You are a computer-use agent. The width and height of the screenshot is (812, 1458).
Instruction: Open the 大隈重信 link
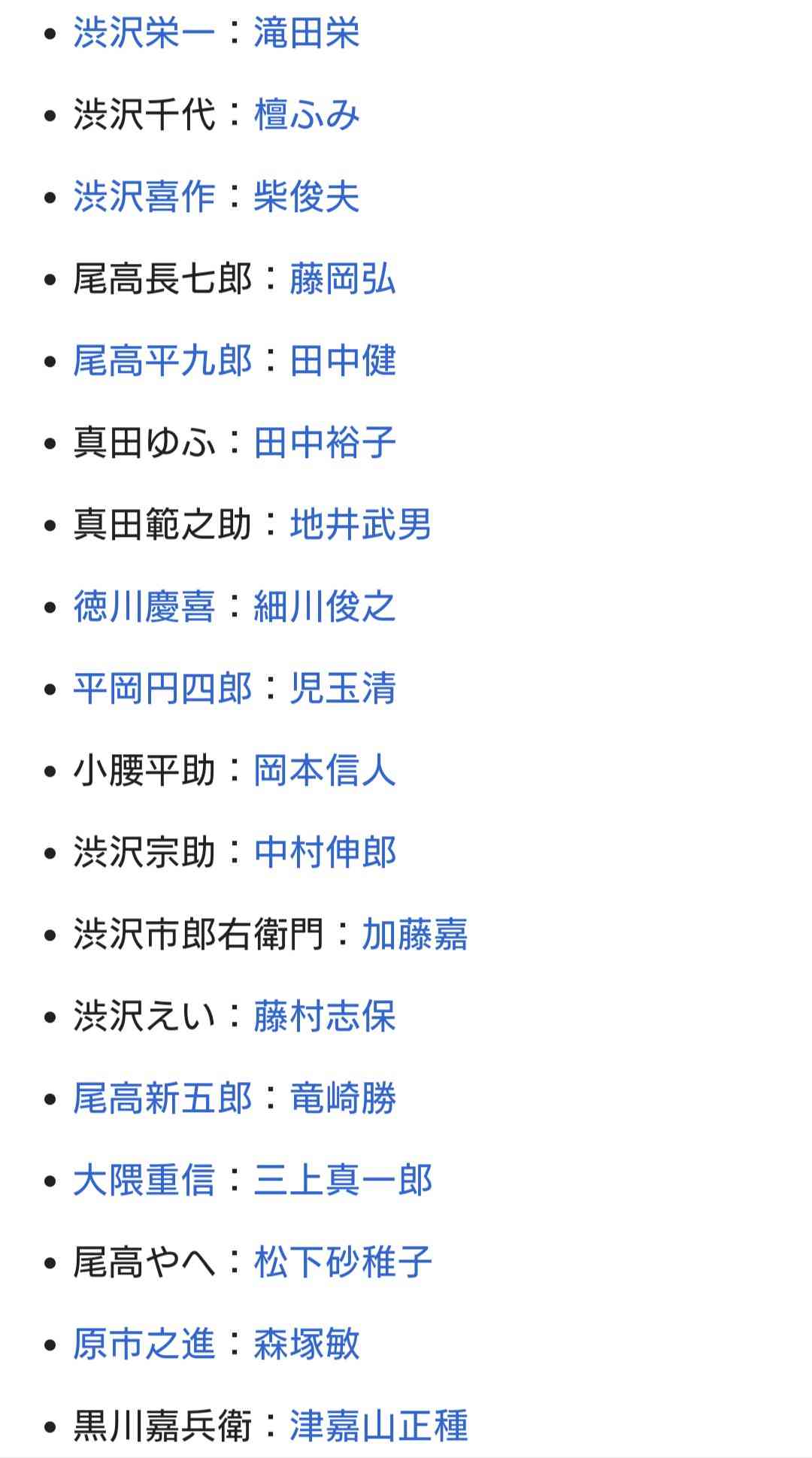point(144,1181)
